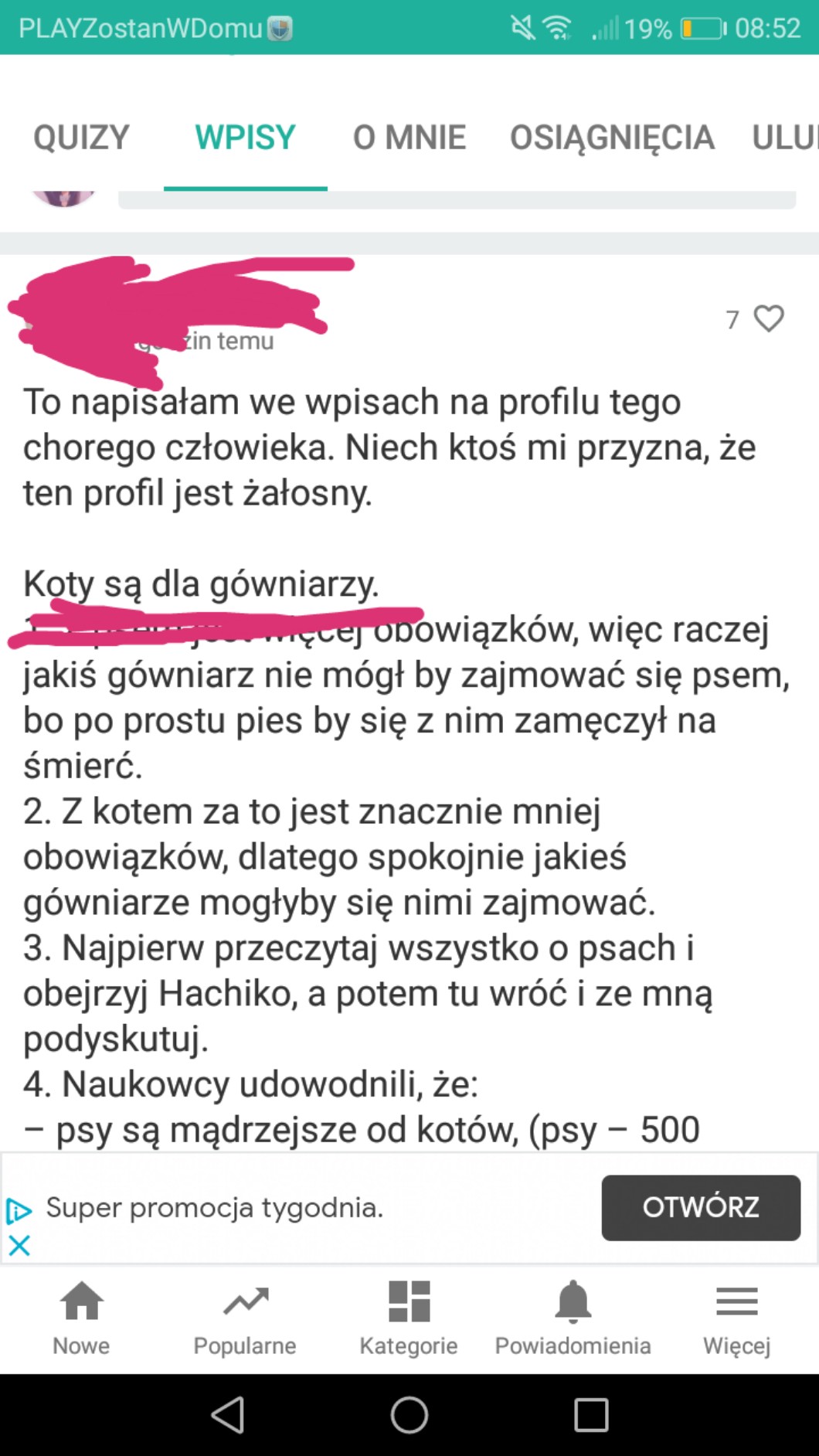Select the WPISY tab
Screen dimensions: 819x1456
245,138
